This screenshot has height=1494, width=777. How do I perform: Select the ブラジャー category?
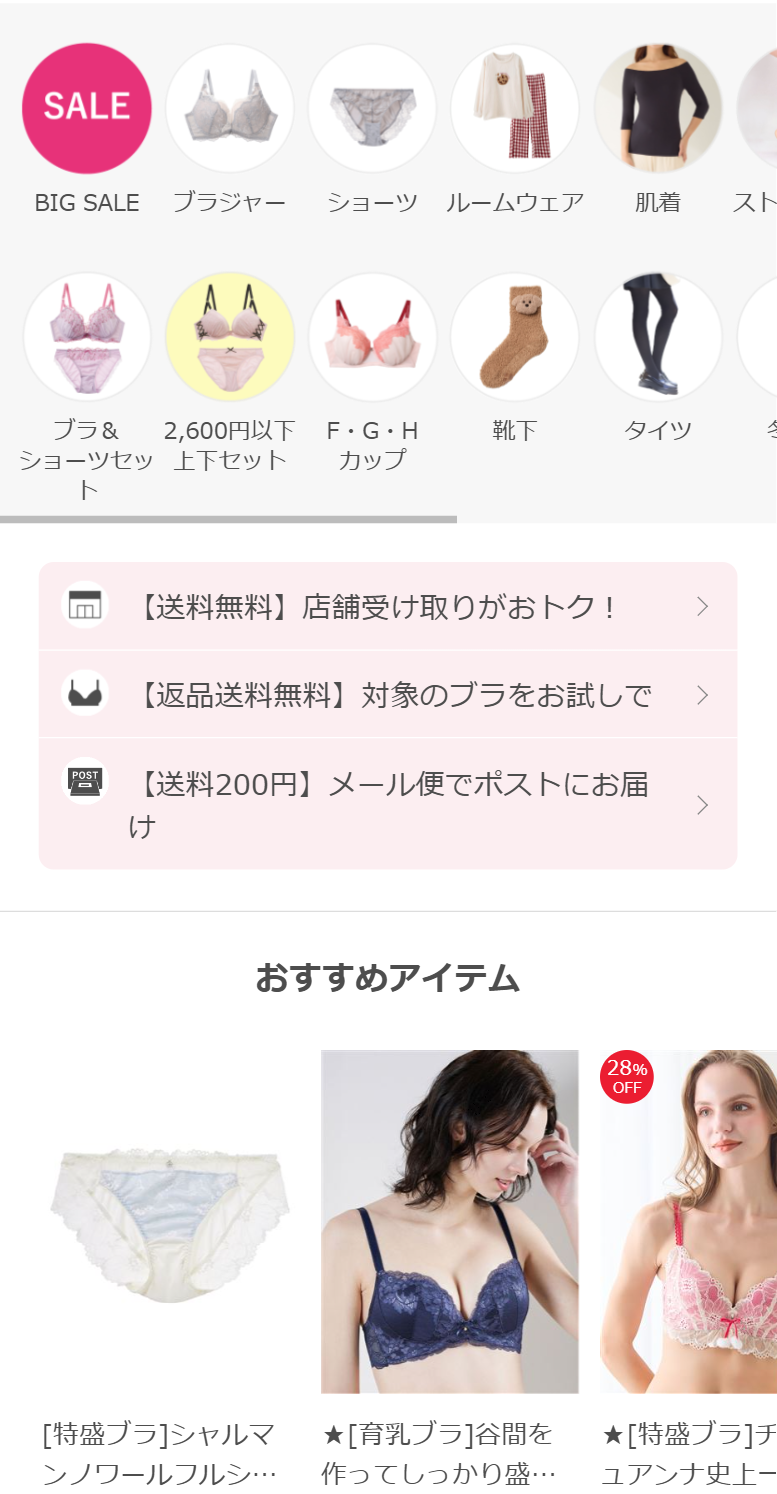(229, 108)
